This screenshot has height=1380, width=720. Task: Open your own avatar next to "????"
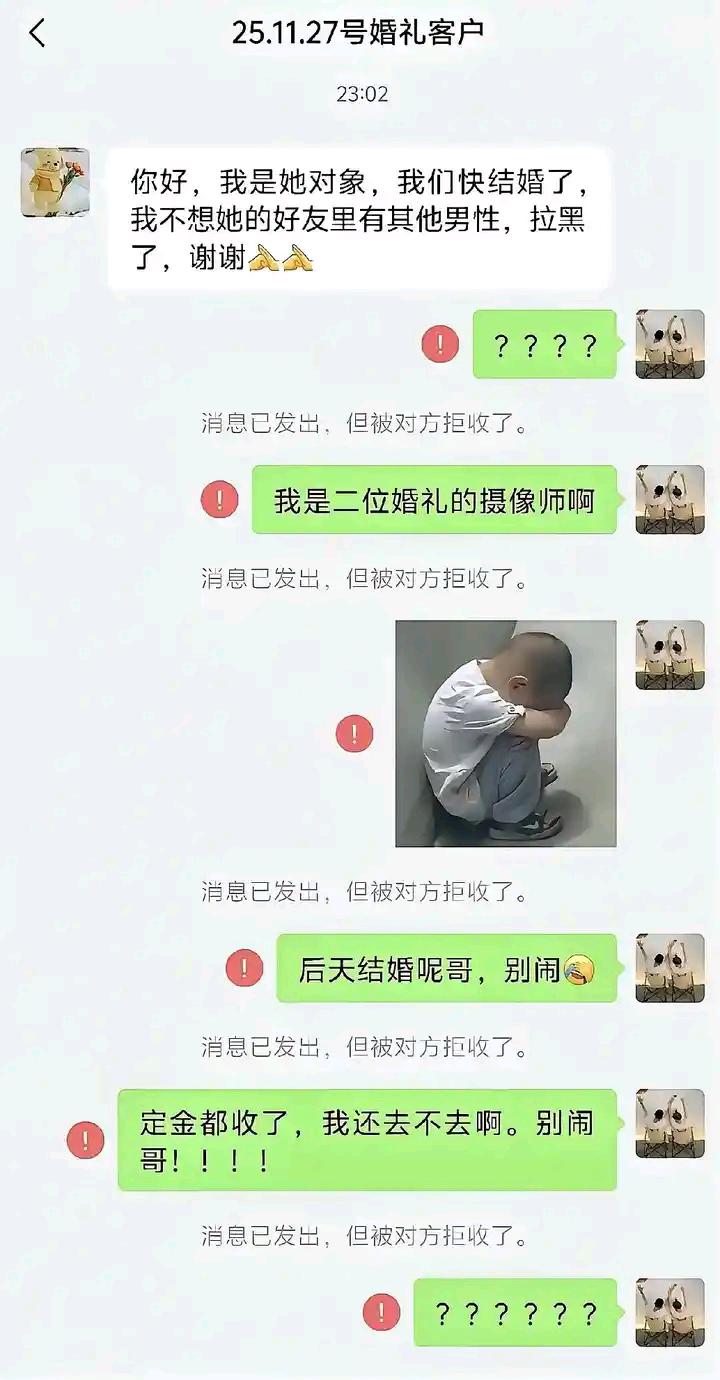(668, 344)
